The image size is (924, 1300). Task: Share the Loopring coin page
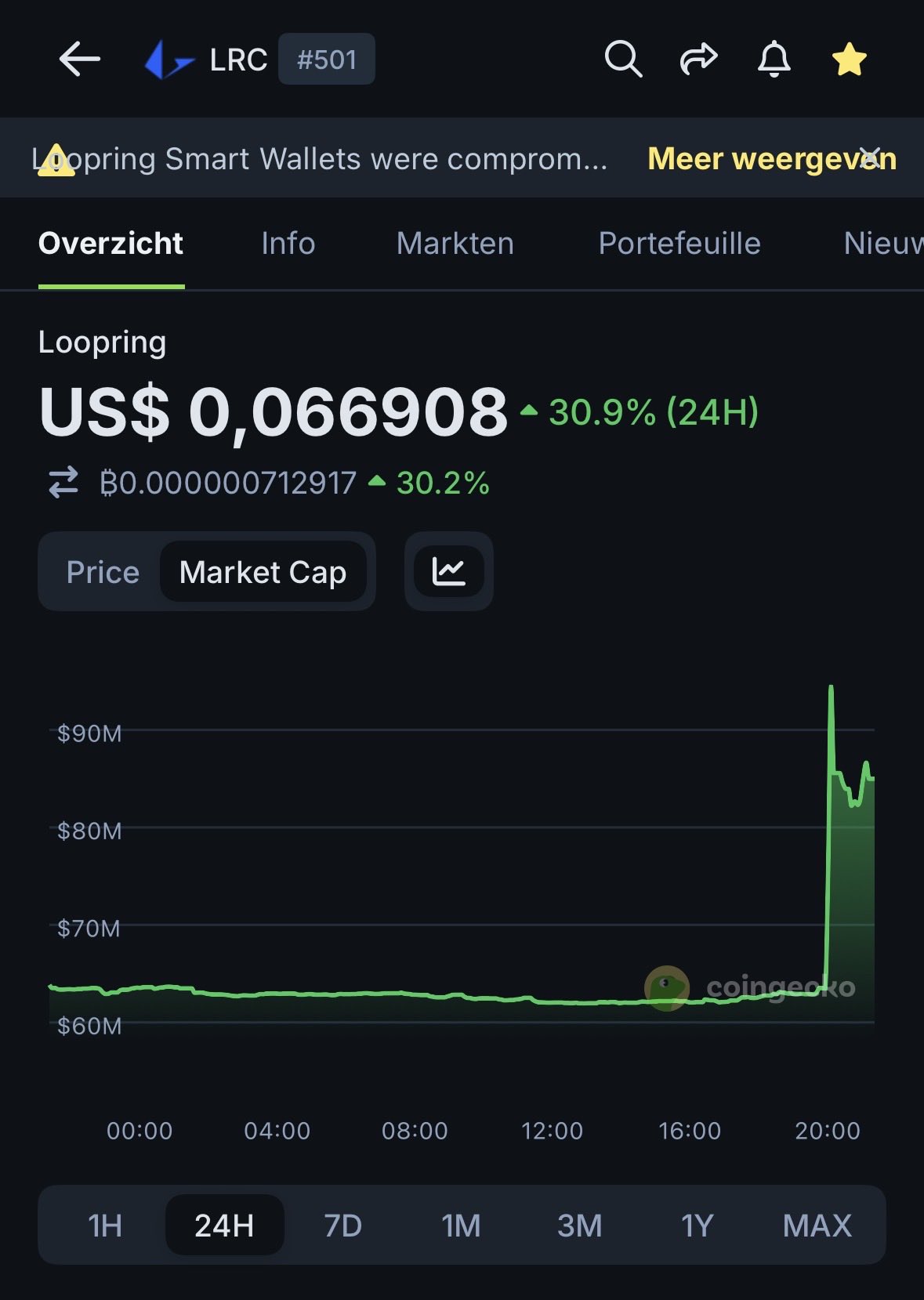coord(698,60)
